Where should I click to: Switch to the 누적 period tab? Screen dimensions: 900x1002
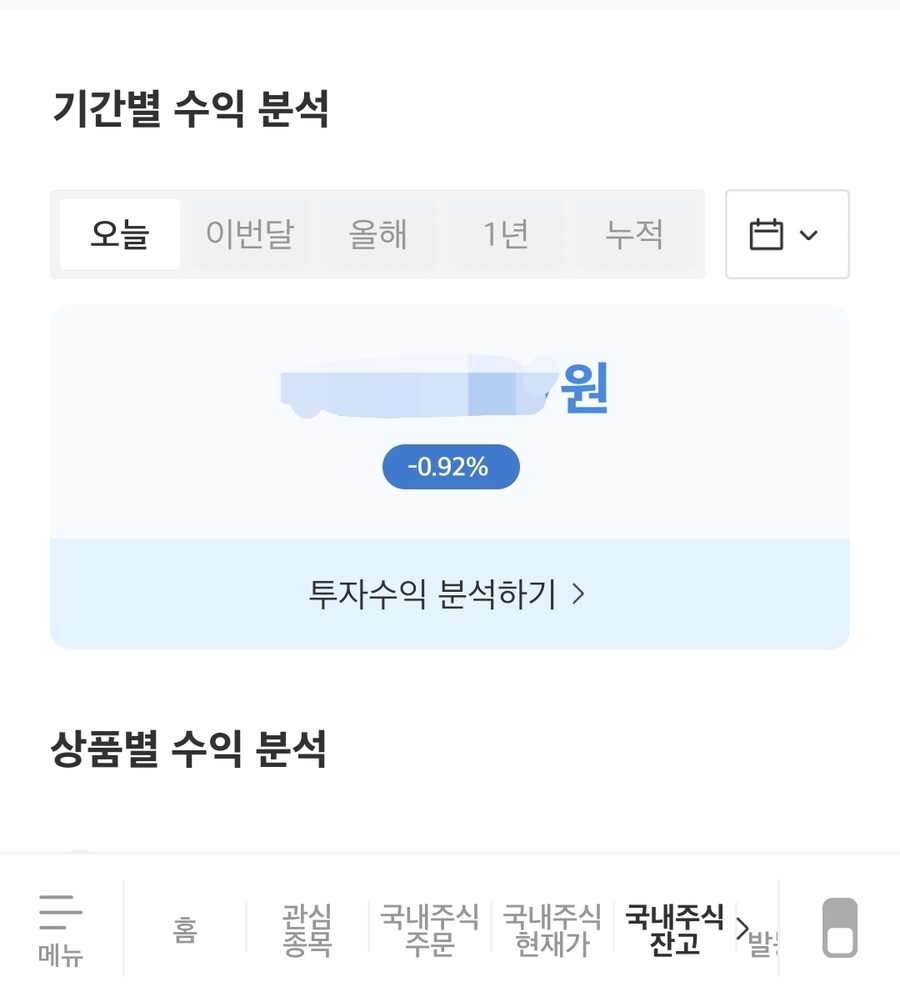tap(634, 234)
